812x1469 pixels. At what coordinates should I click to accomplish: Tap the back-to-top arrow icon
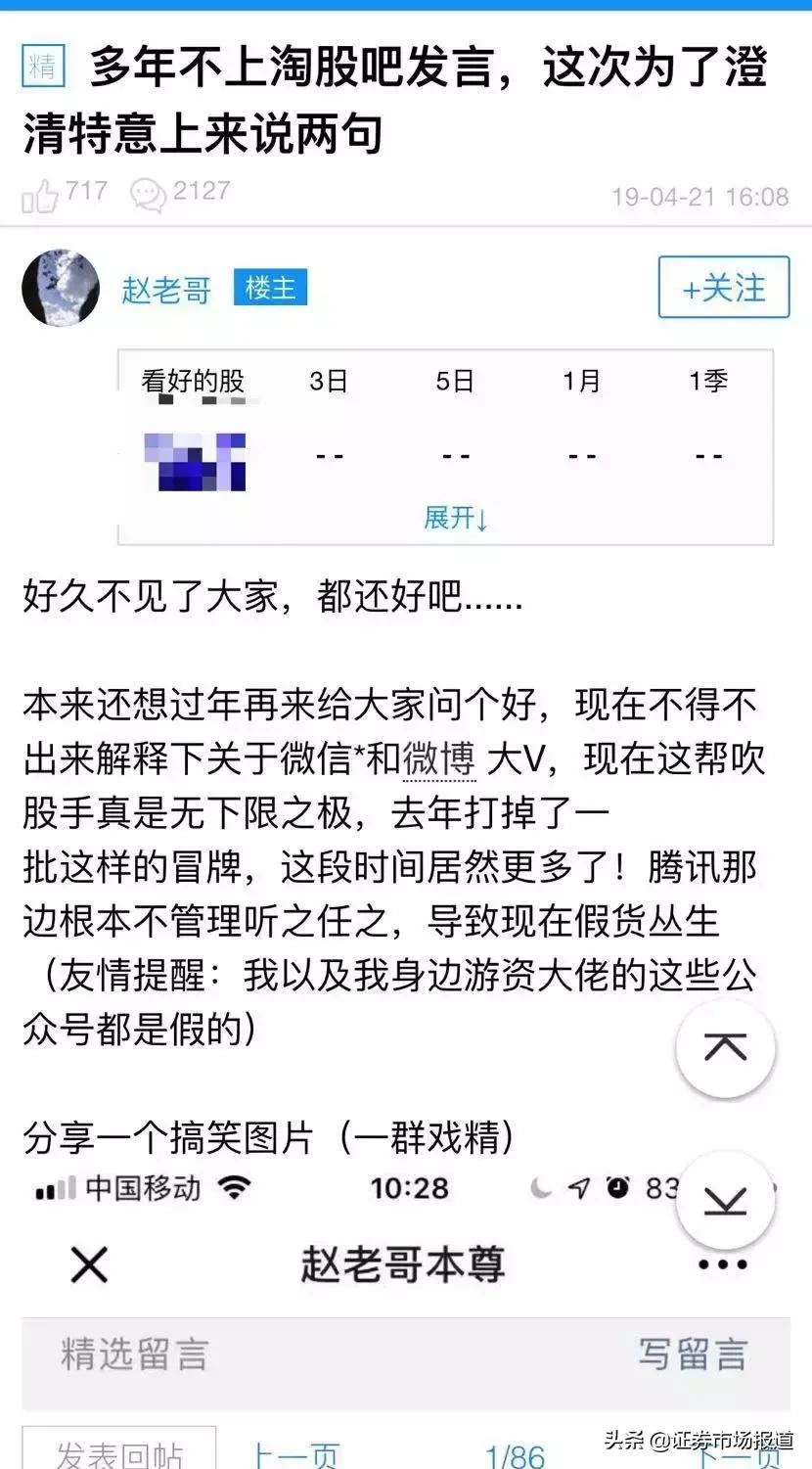click(x=725, y=1046)
